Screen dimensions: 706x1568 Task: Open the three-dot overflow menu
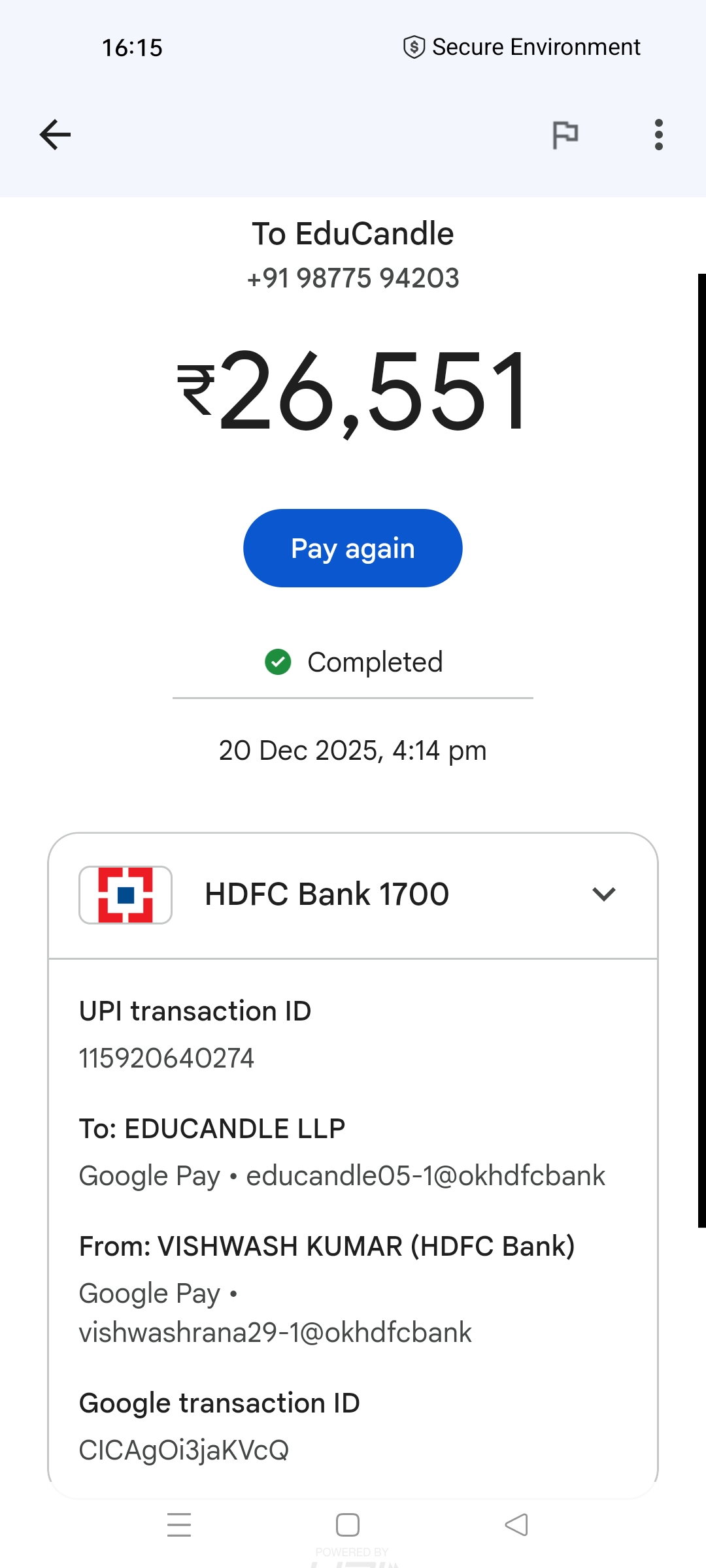pyautogui.click(x=659, y=135)
